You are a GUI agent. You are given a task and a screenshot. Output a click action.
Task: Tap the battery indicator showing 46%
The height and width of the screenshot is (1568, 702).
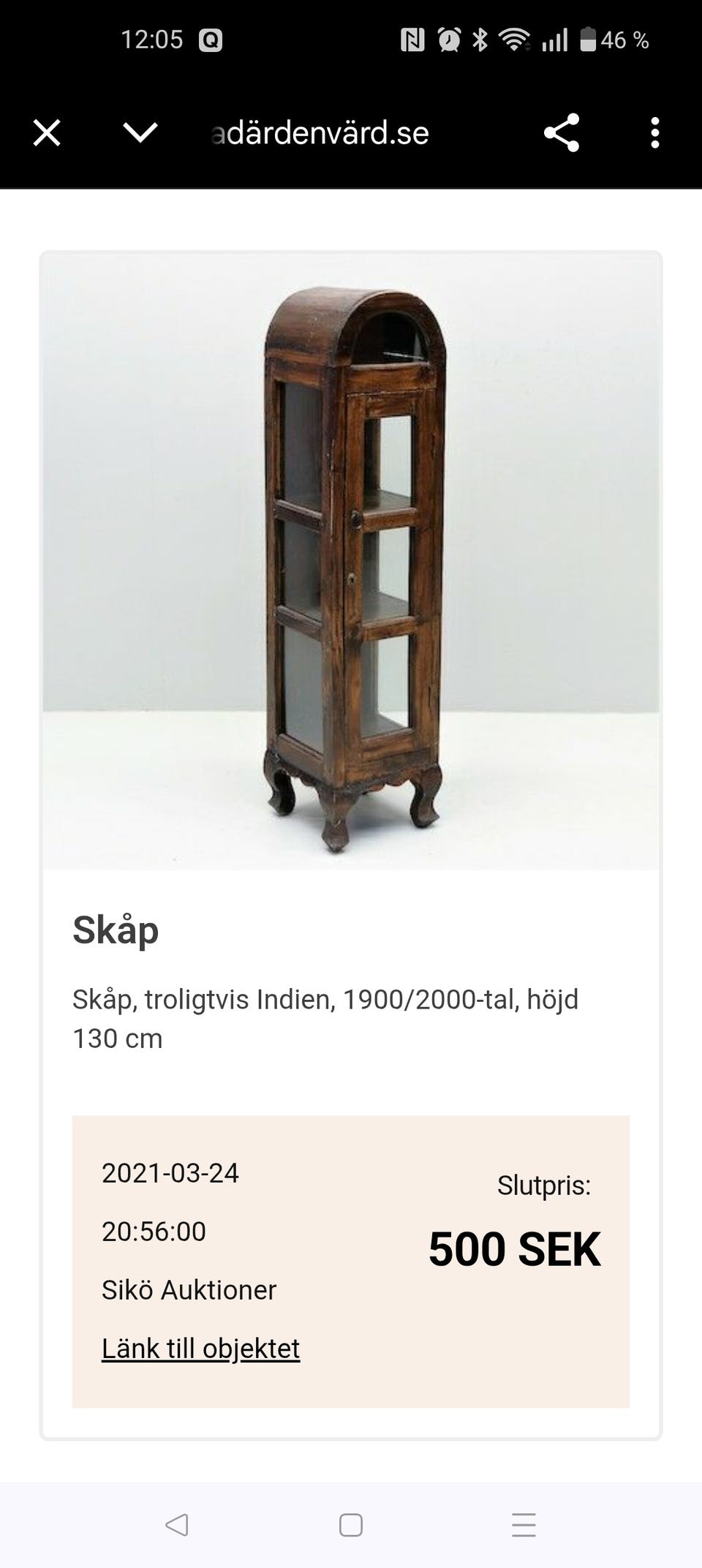tap(607, 40)
